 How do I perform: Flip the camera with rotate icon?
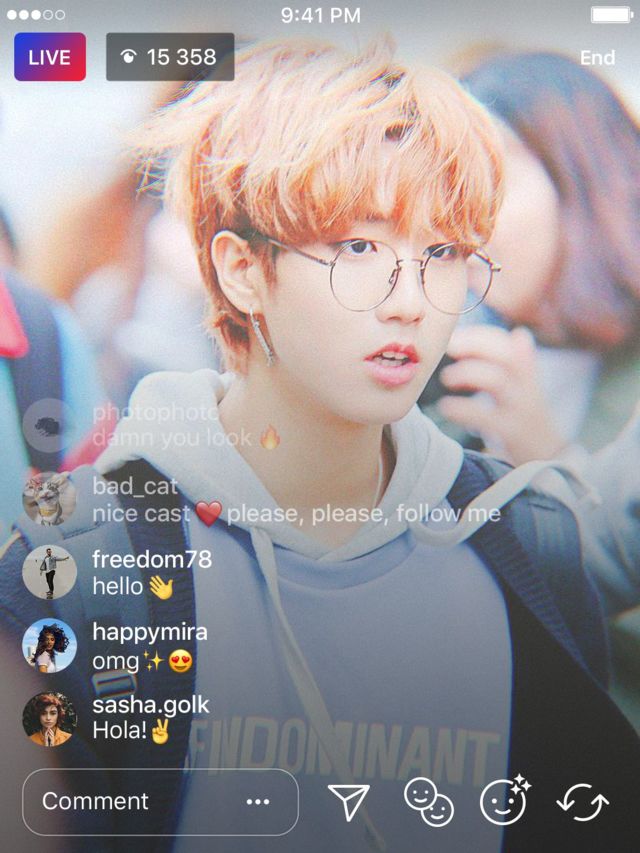click(x=583, y=802)
